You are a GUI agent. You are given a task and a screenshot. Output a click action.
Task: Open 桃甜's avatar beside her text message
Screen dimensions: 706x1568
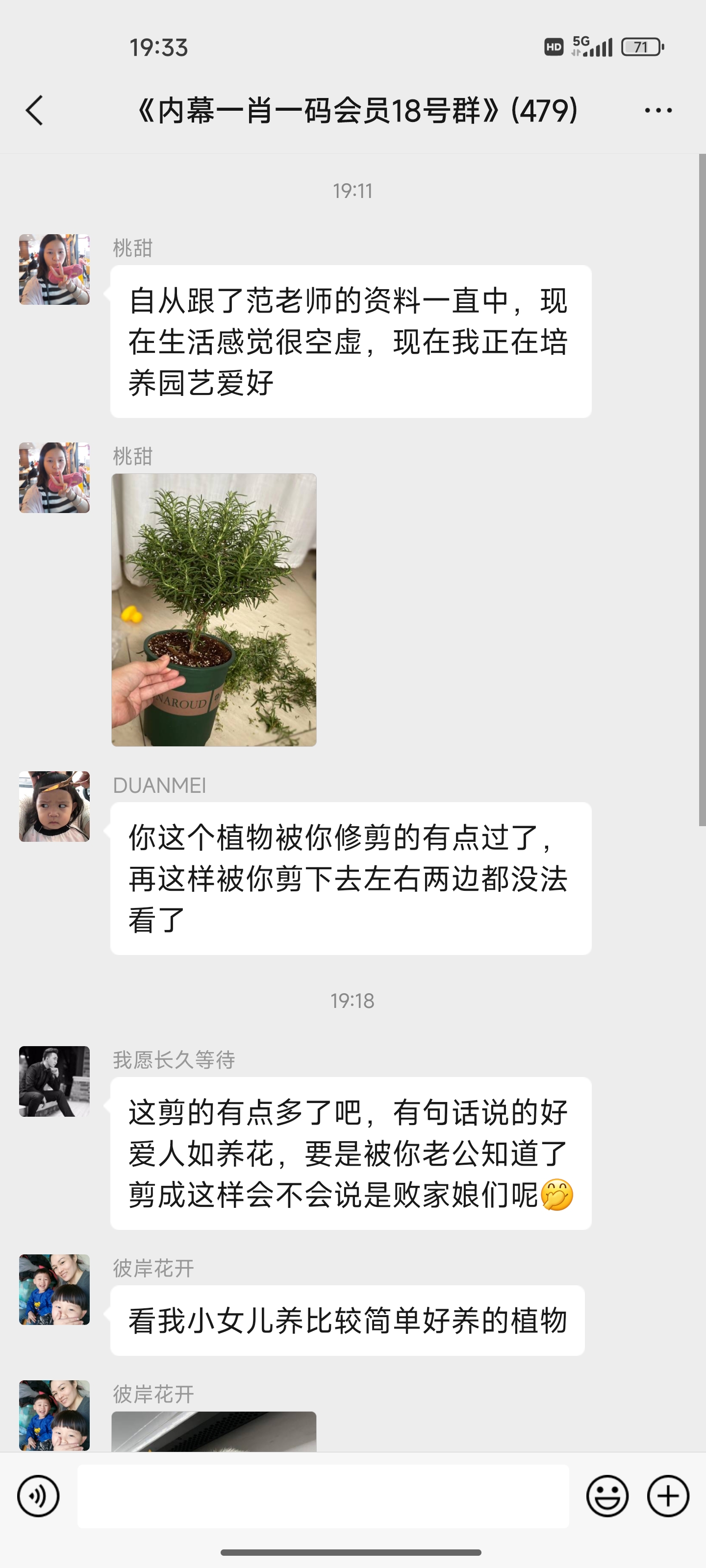[x=54, y=269]
